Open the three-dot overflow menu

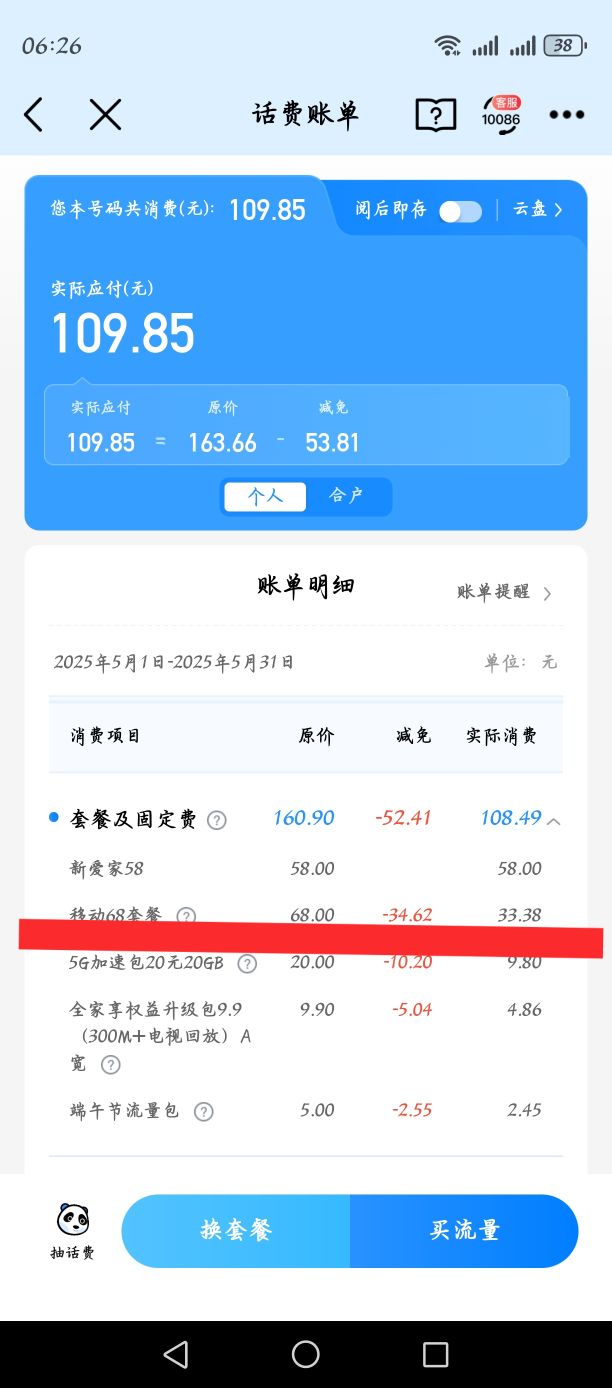(x=567, y=115)
